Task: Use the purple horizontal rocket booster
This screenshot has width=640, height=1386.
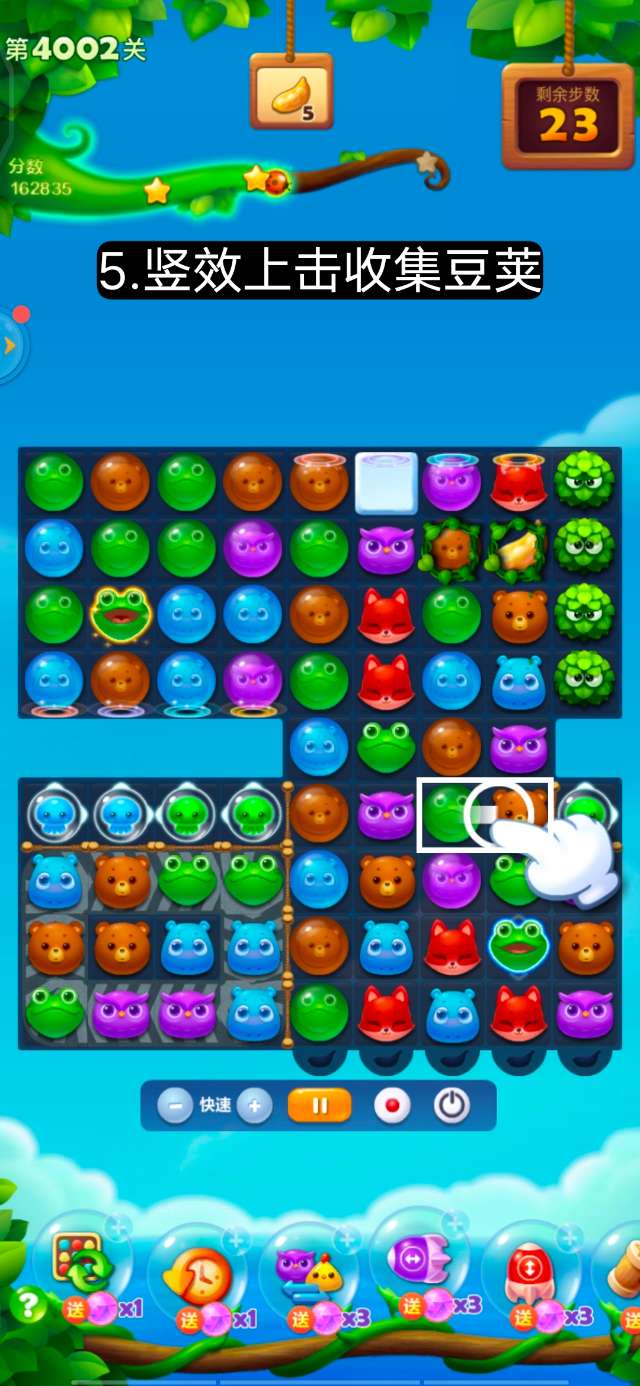Action: tap(419, 1260)
